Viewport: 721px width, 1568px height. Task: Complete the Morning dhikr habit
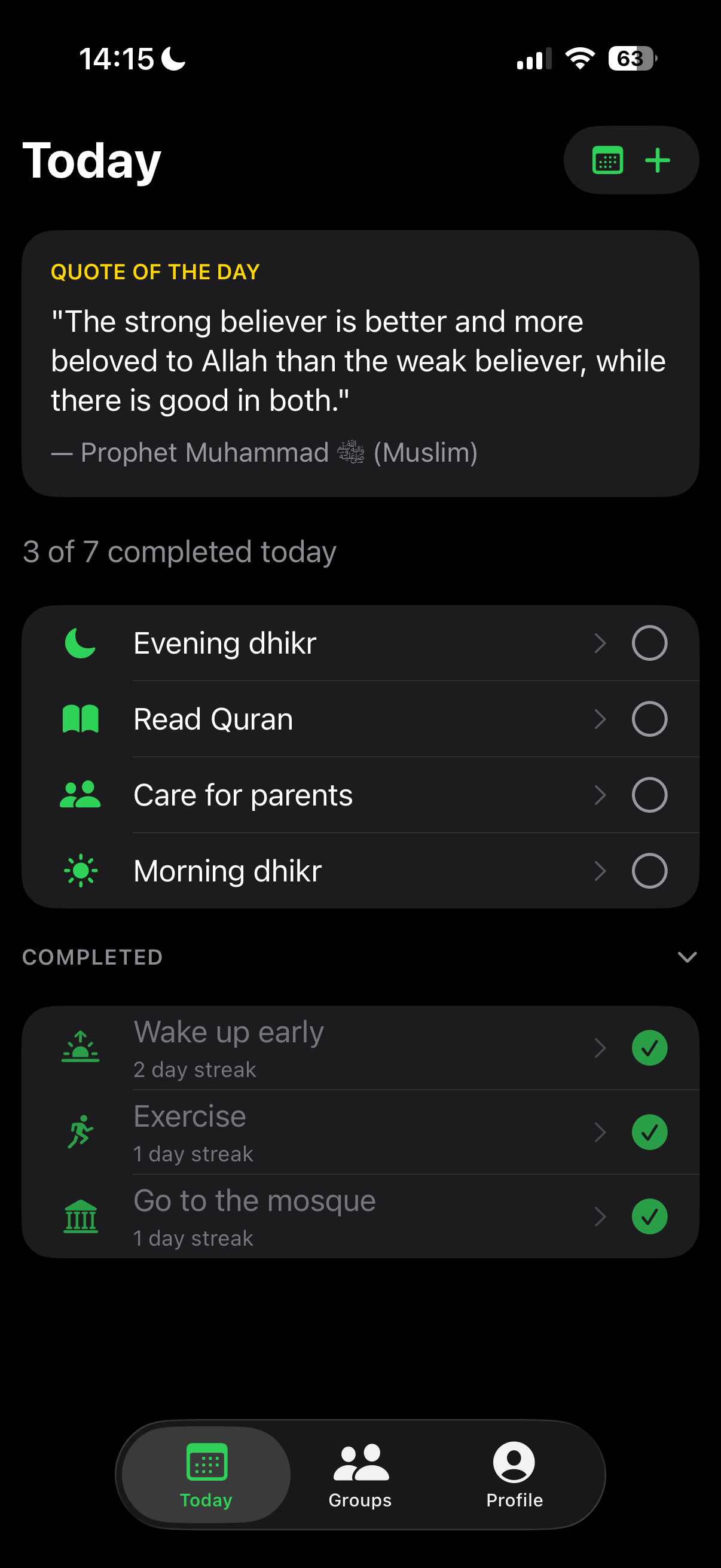coord(649,871)
